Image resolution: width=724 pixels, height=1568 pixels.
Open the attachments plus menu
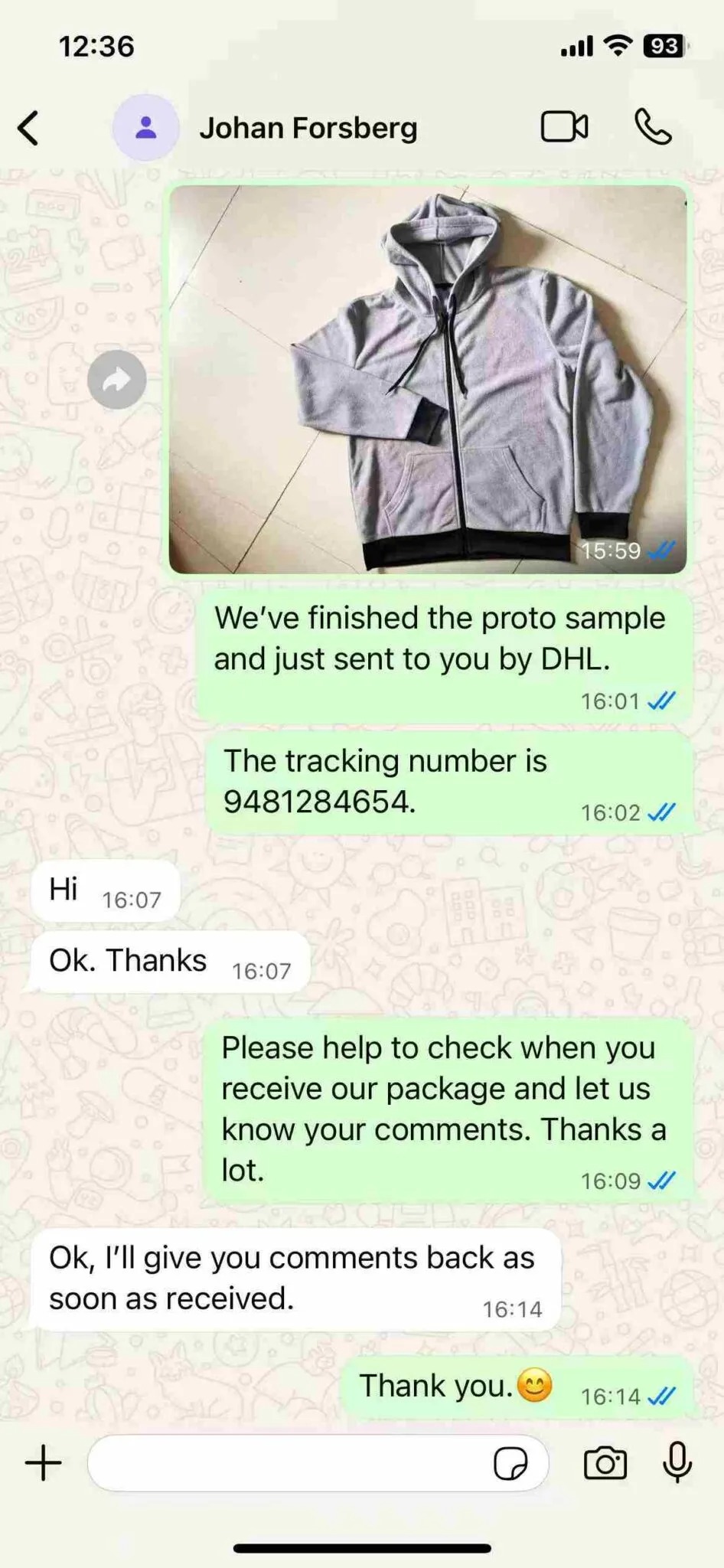pyautogui.click(x=44, y=1463)
